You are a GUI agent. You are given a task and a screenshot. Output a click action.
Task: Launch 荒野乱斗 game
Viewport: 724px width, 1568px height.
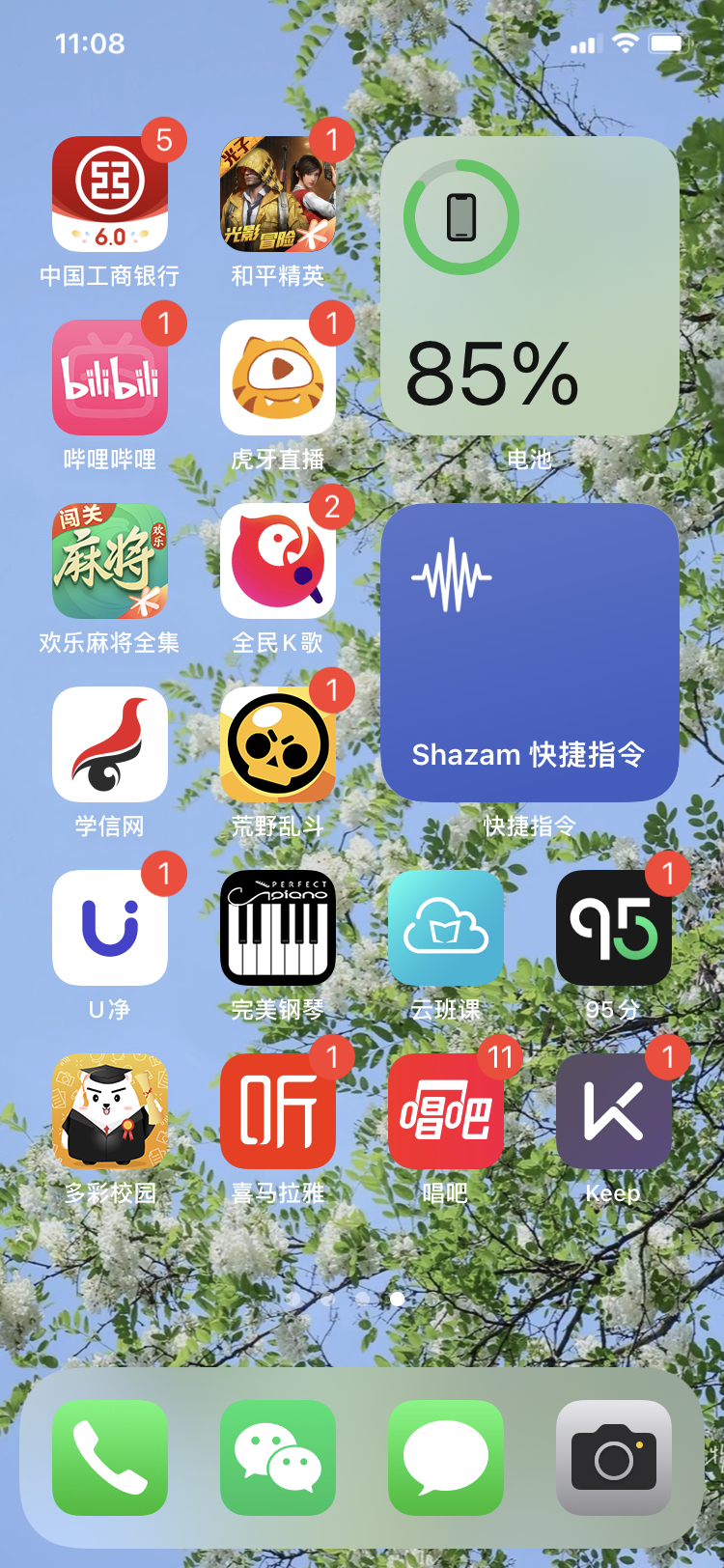tap(278, 744)
